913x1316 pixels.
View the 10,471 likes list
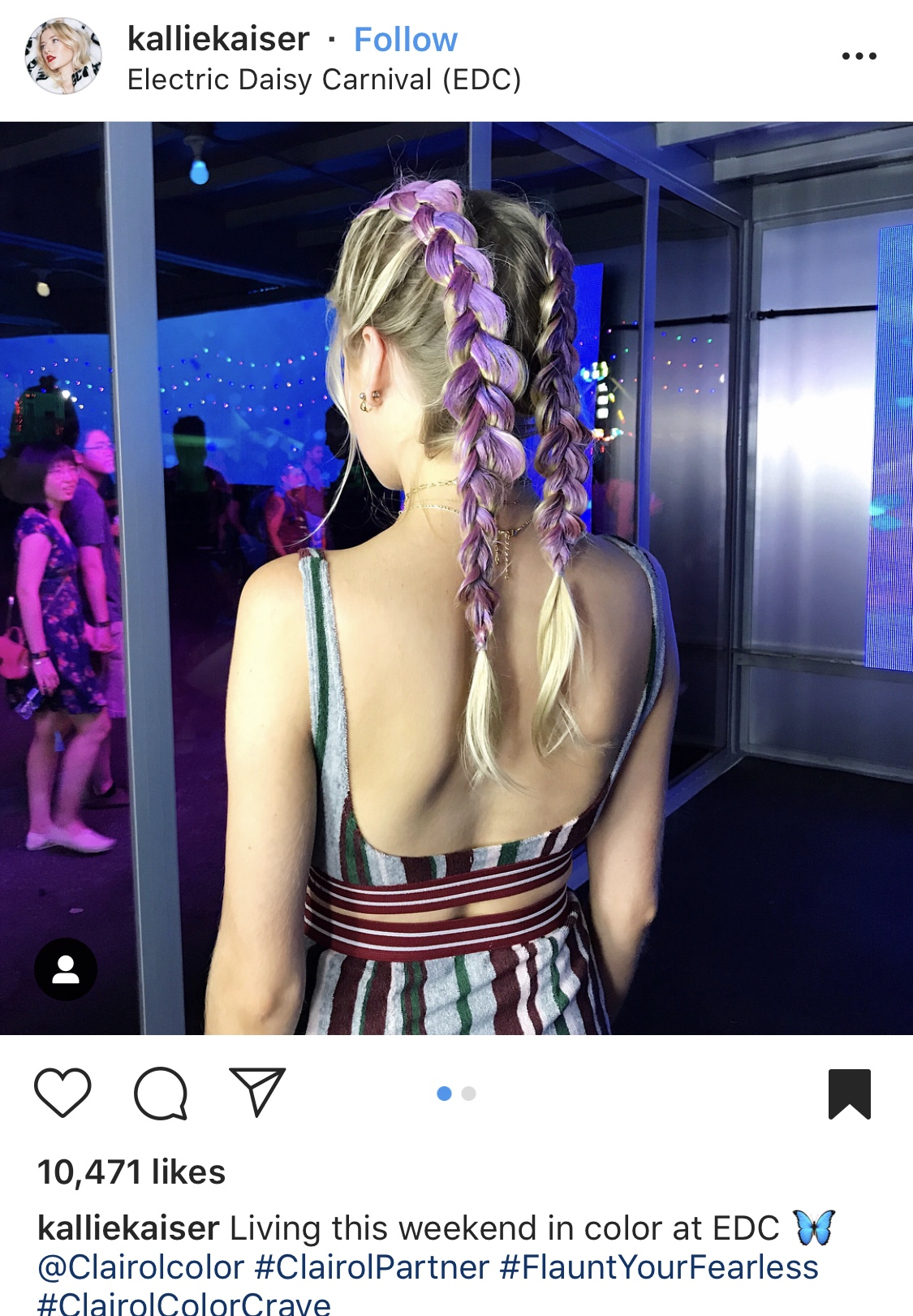(x=131, y=1171)
